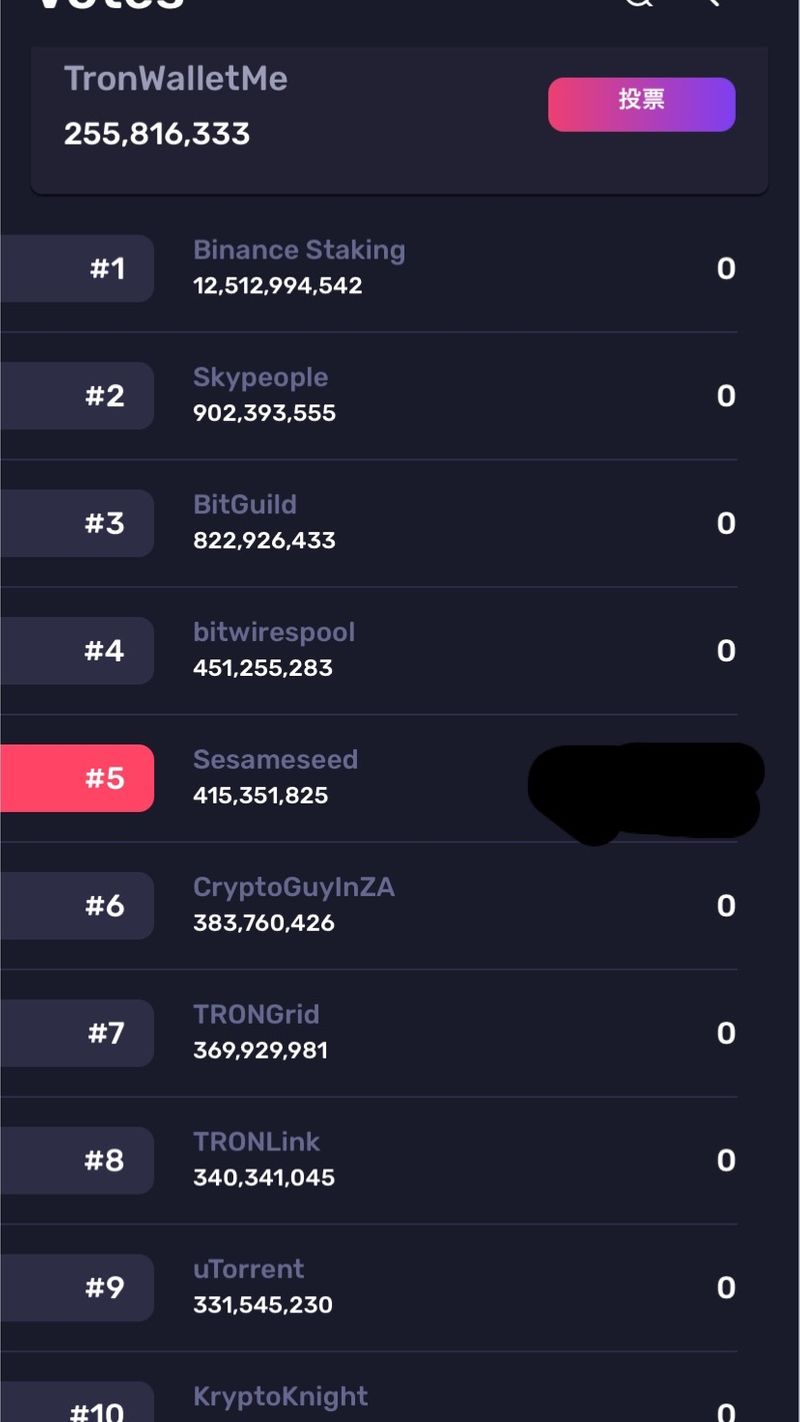Select the KryptoKnight candidate

point(280,1400)
